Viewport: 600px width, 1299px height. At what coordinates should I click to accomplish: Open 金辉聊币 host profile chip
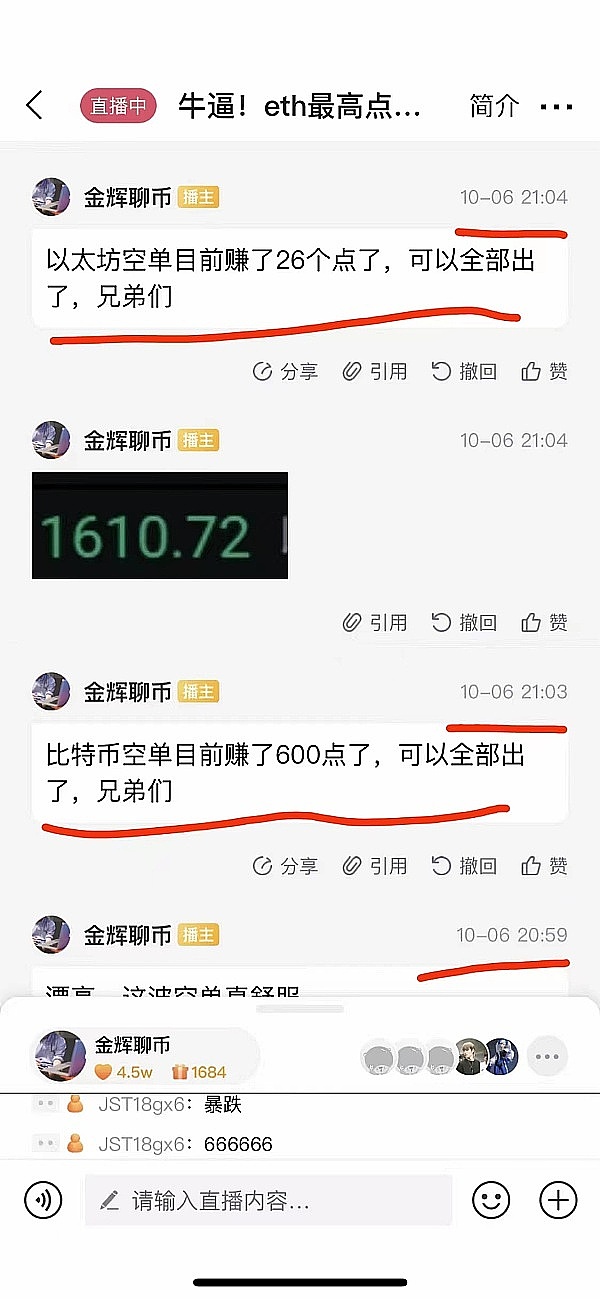140,1057
